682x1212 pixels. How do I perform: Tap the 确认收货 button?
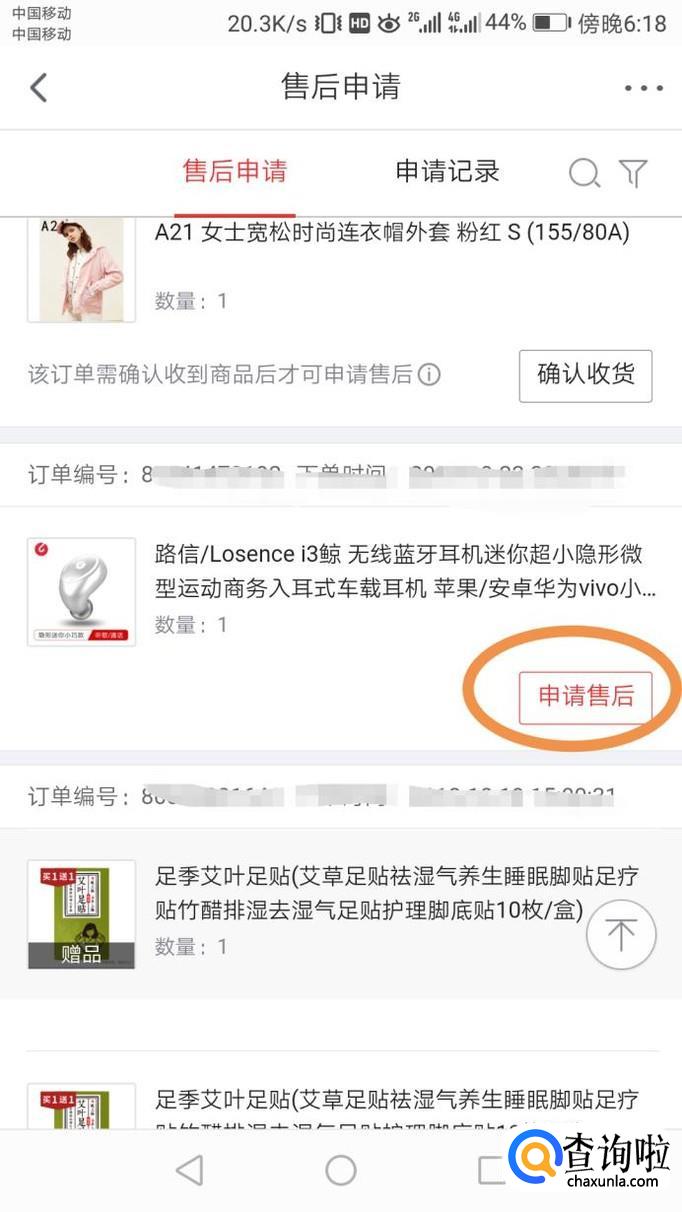[585, 375]
